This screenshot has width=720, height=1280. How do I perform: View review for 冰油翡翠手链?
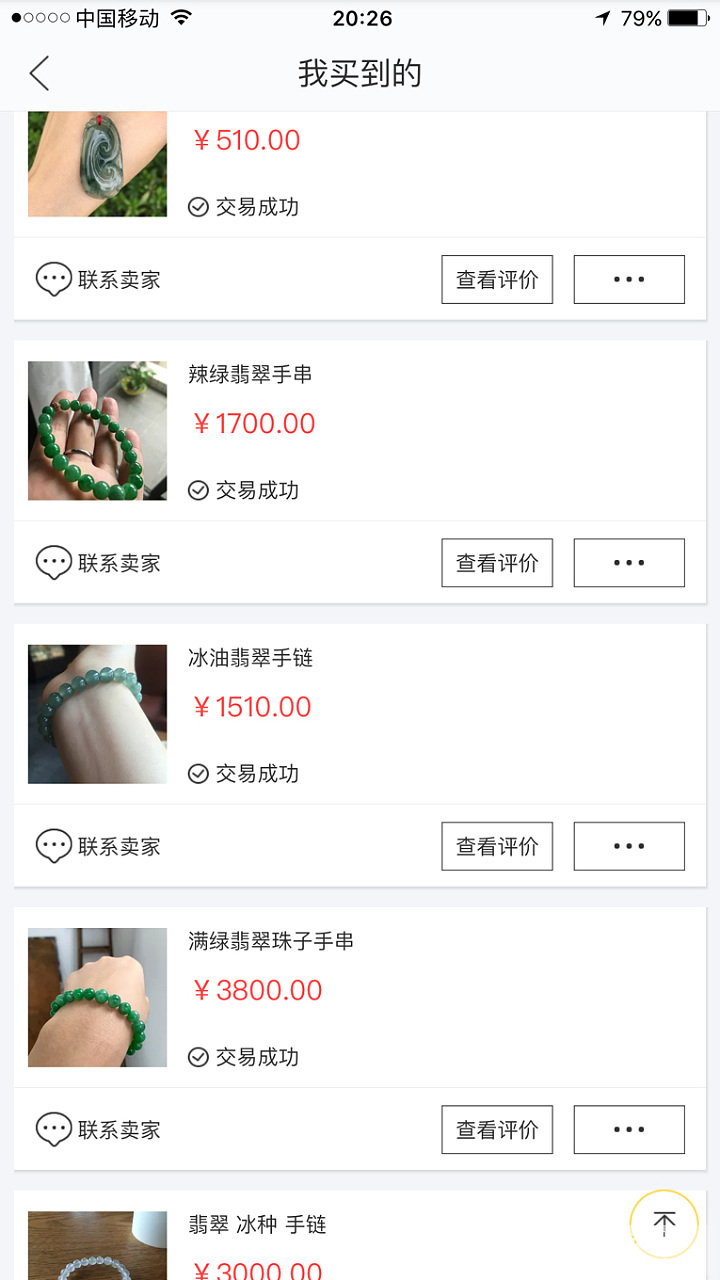coord(497,846)
